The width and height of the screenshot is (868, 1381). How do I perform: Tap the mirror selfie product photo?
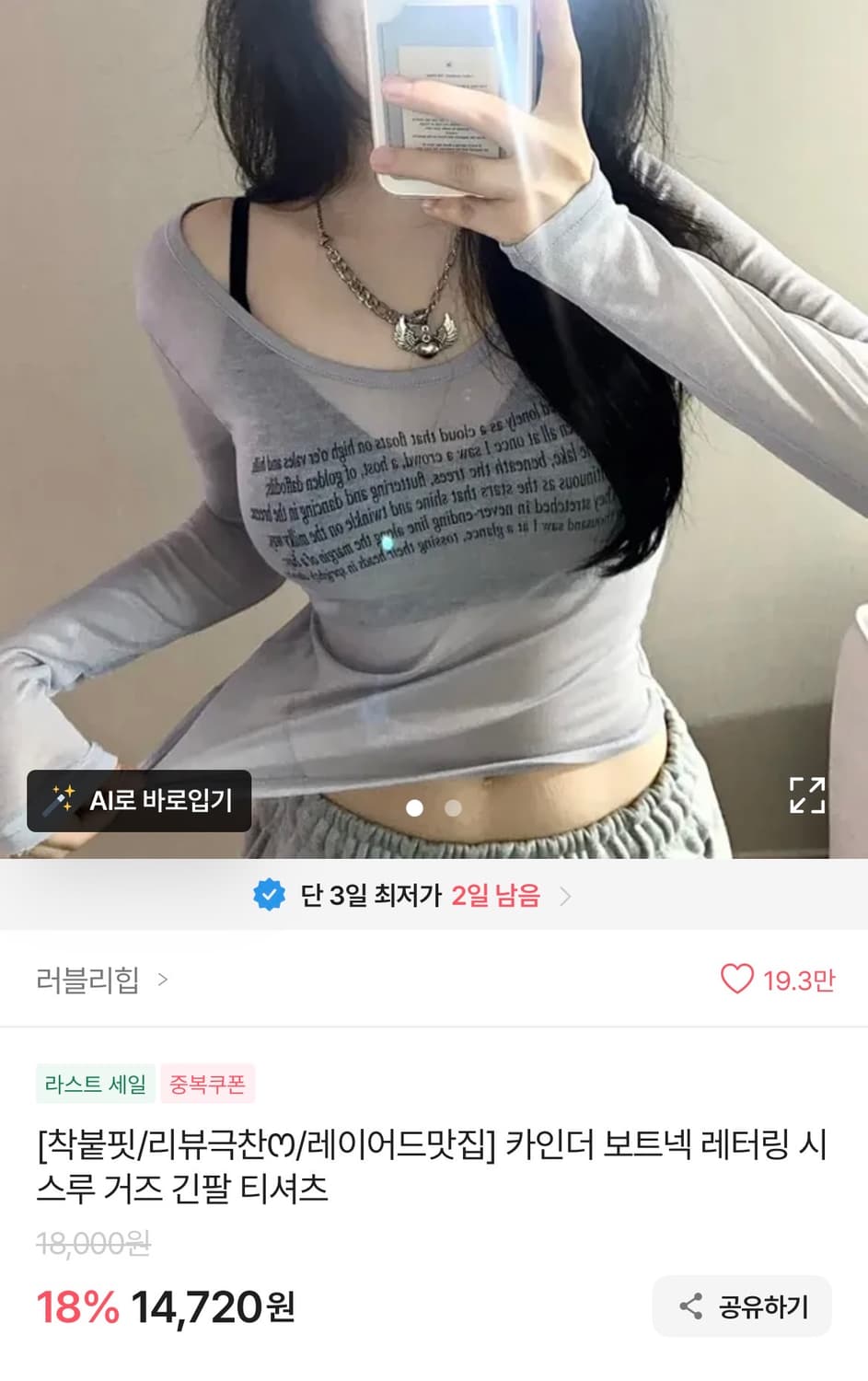433,414
